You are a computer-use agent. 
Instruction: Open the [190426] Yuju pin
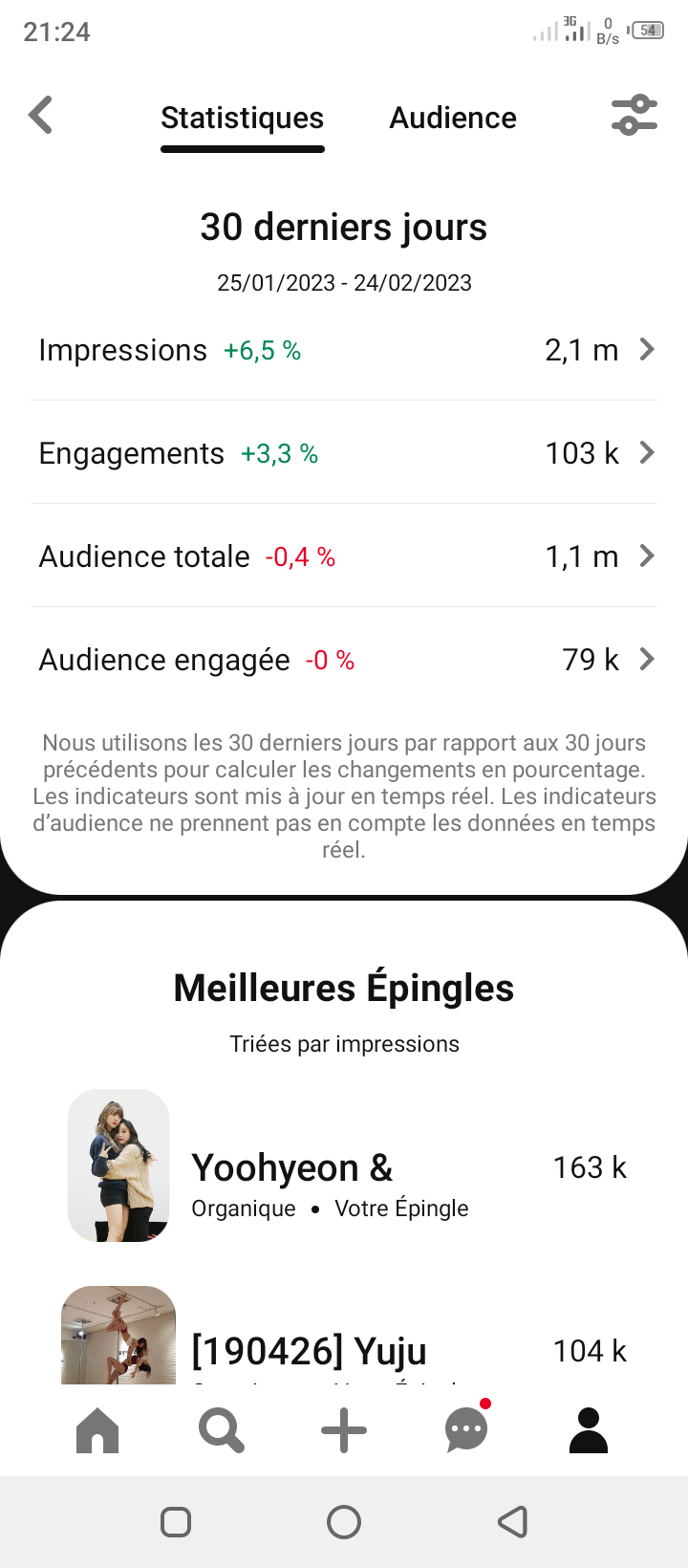[x=344, y=1336]
